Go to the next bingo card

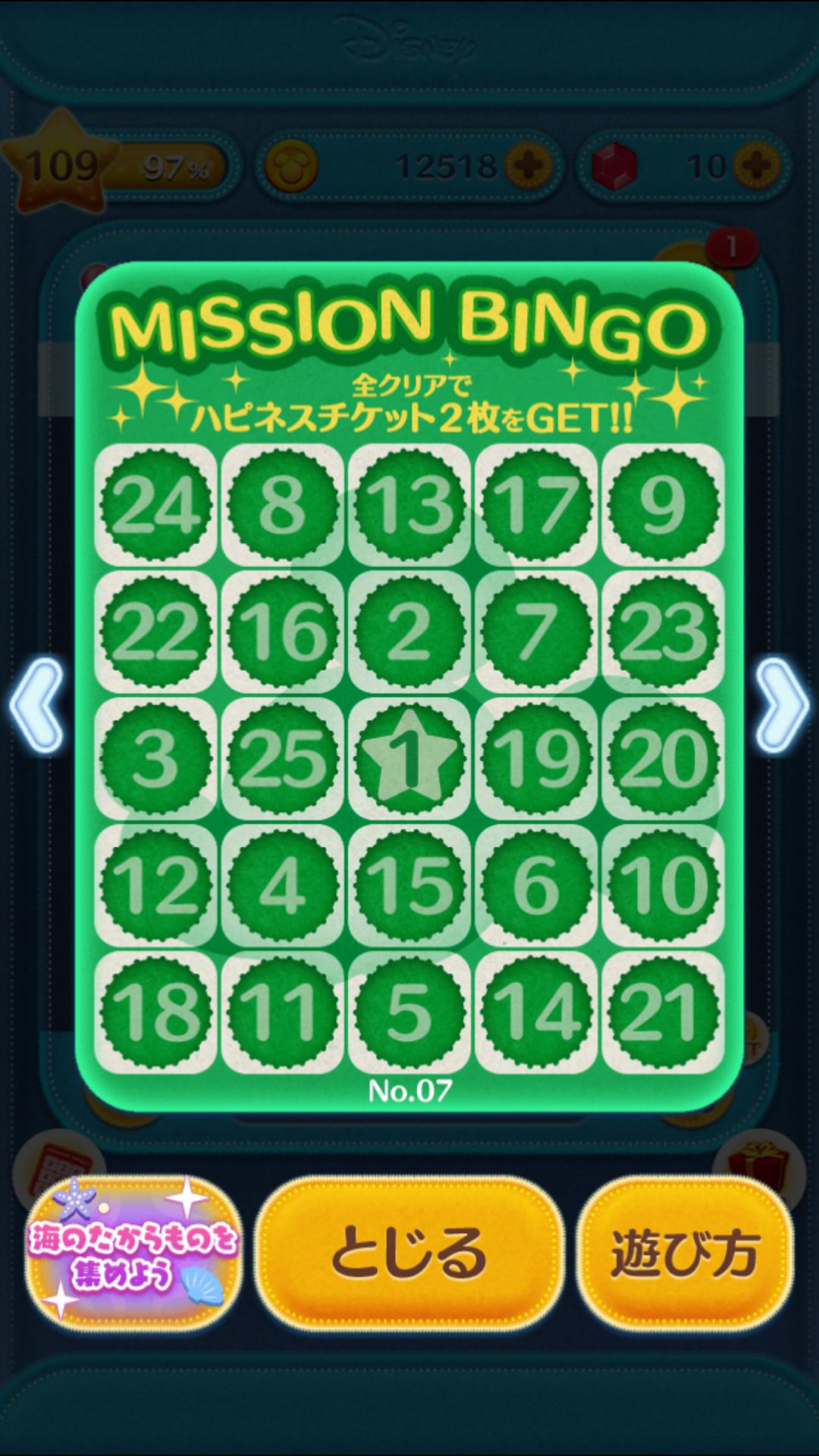(783, 705)
